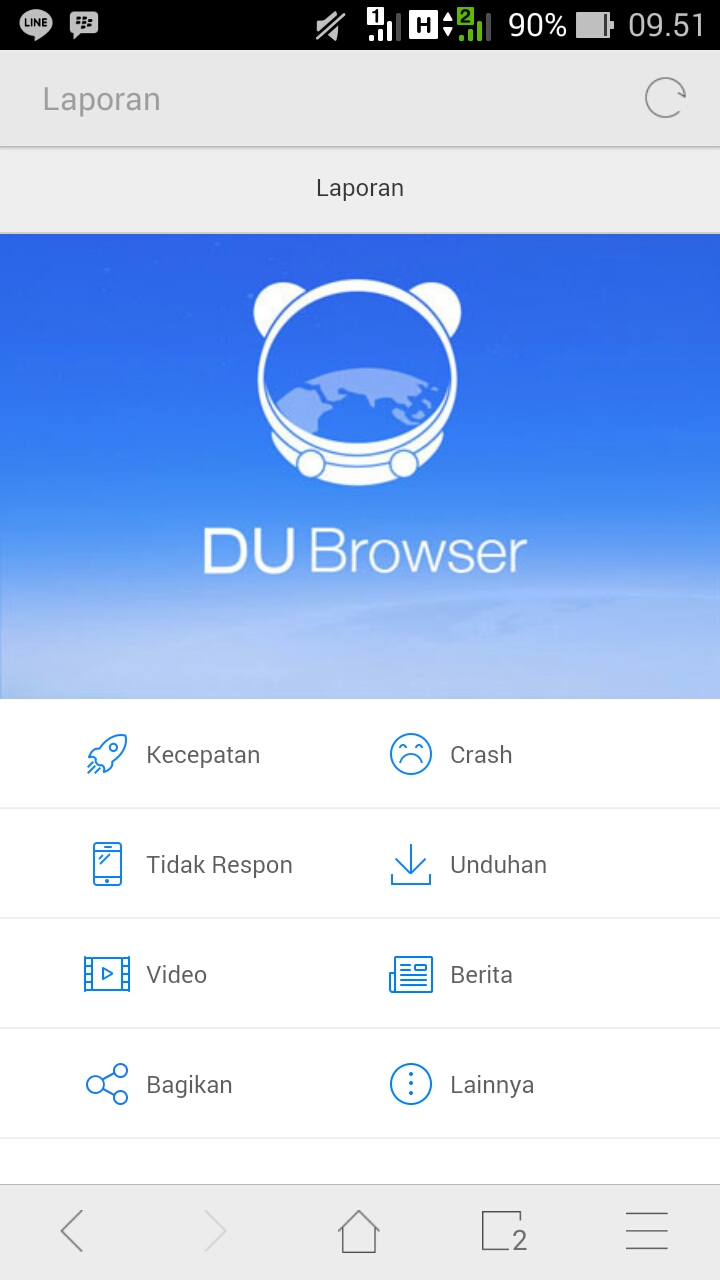Go back to the previous page

pos(72,1231)
